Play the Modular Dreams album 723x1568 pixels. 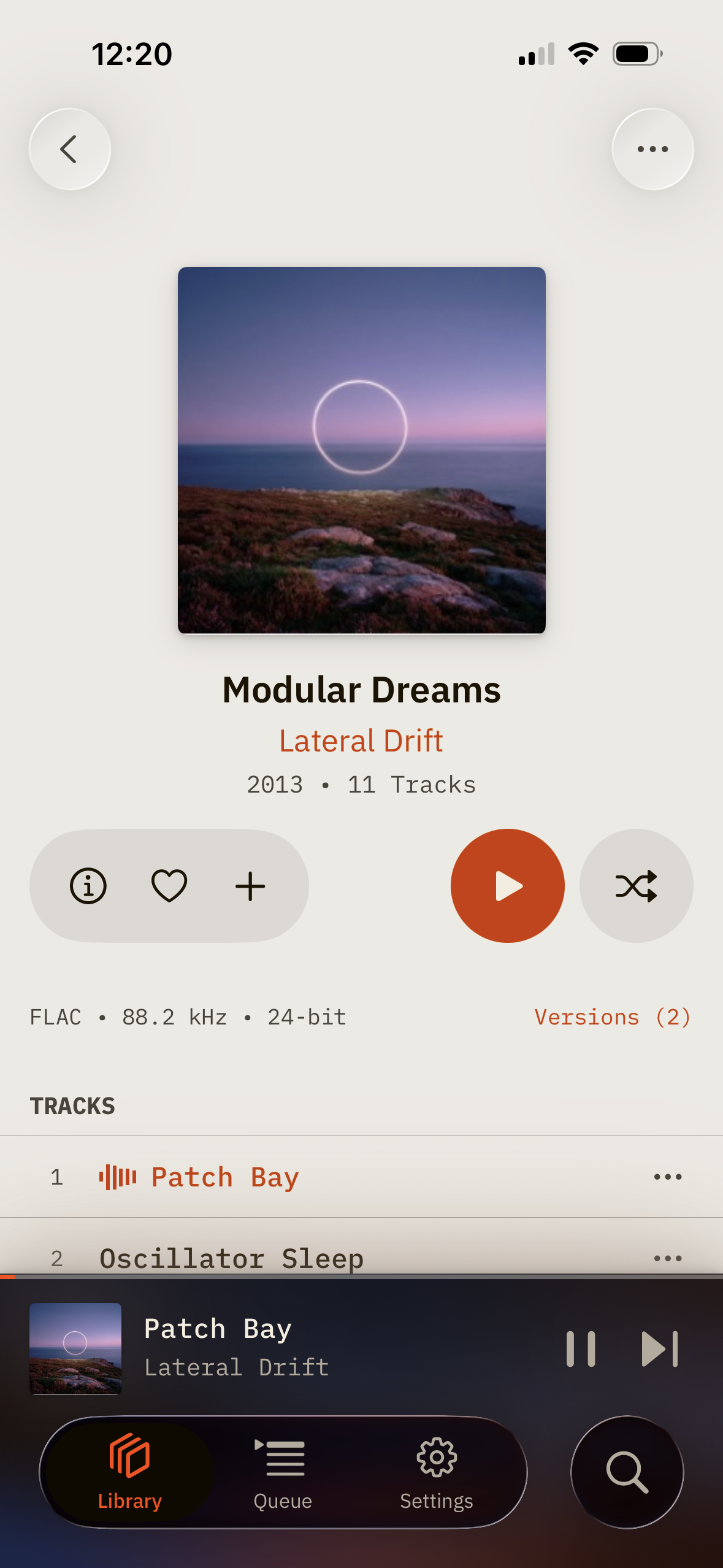[x=507, y=886]
